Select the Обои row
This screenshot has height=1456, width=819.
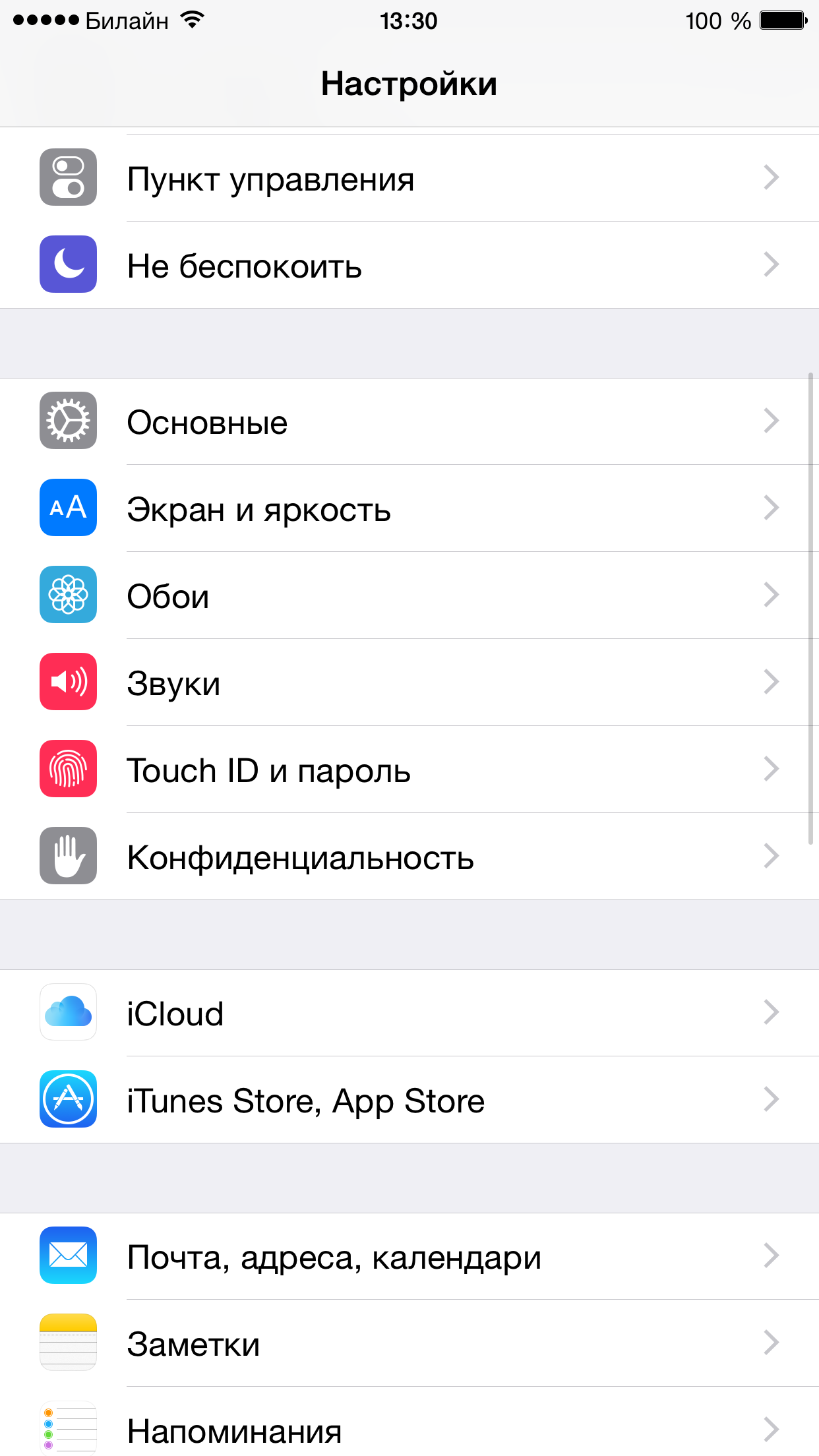[409, 595]
